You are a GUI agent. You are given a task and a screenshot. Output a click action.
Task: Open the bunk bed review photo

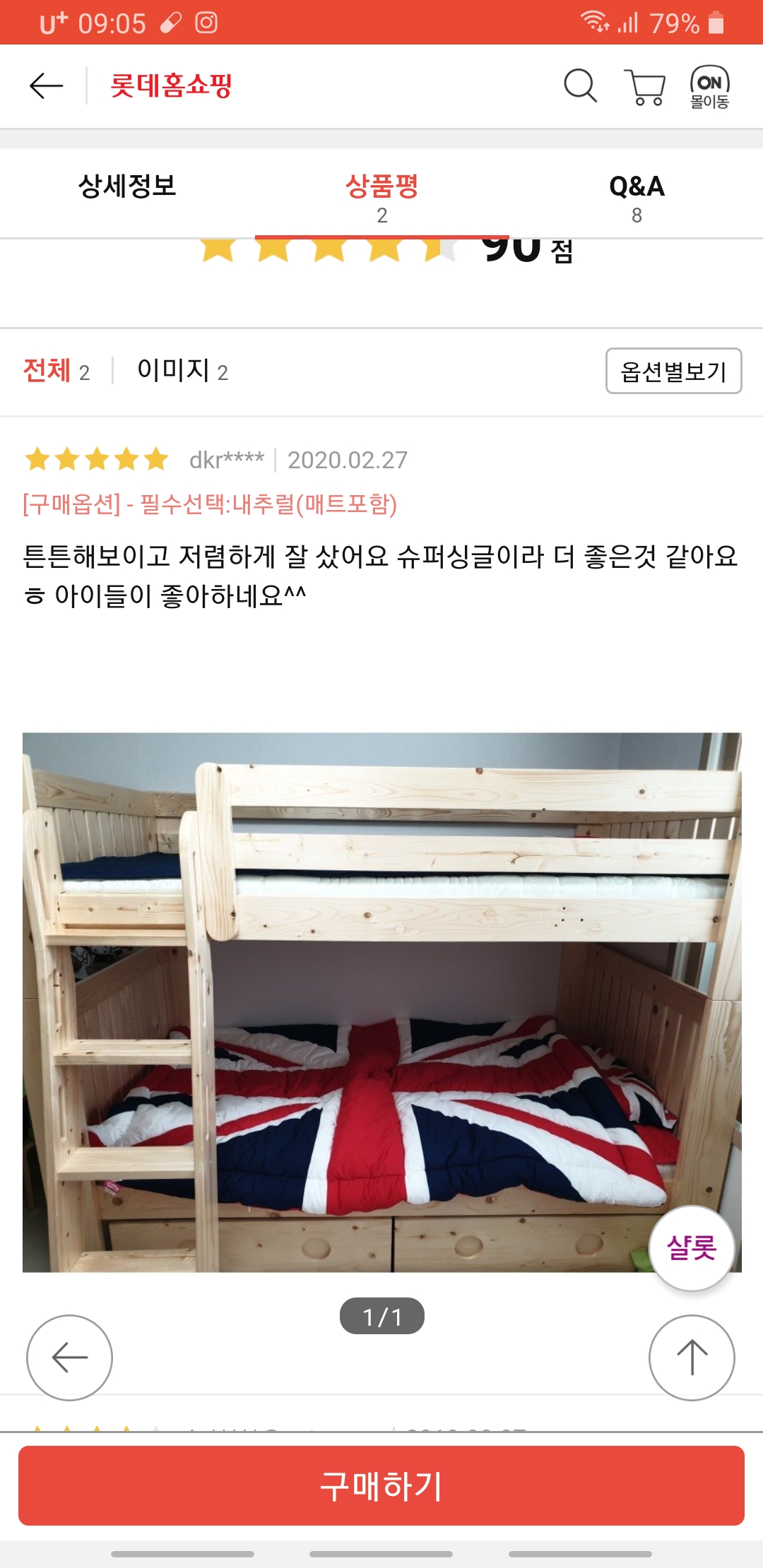click(381, 1002)
